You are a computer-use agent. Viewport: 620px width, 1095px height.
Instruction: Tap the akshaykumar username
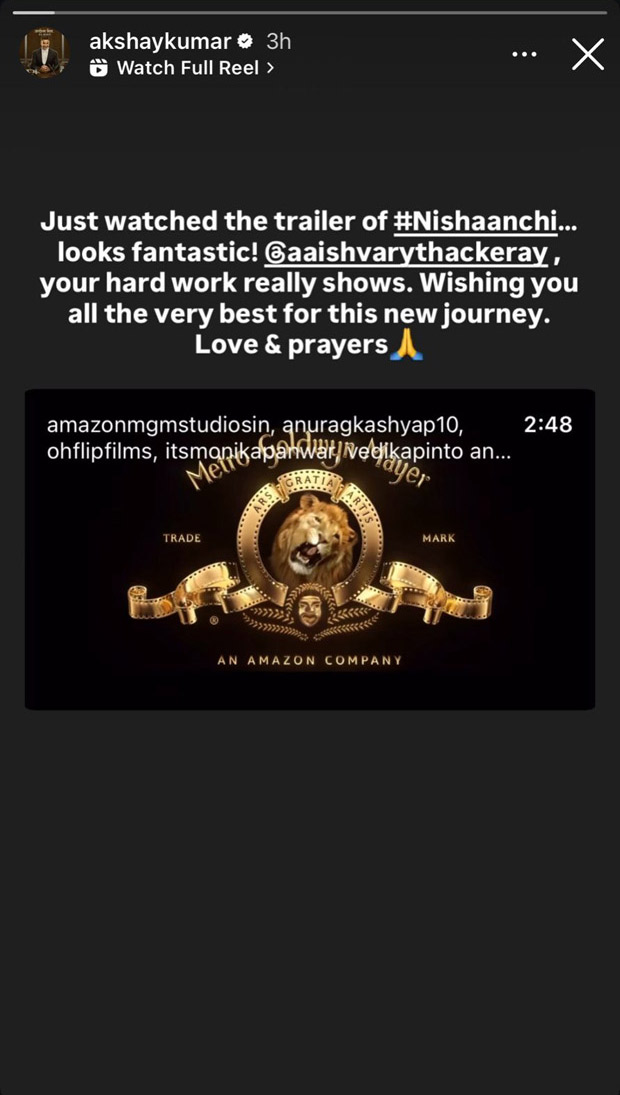coord(160,42)
